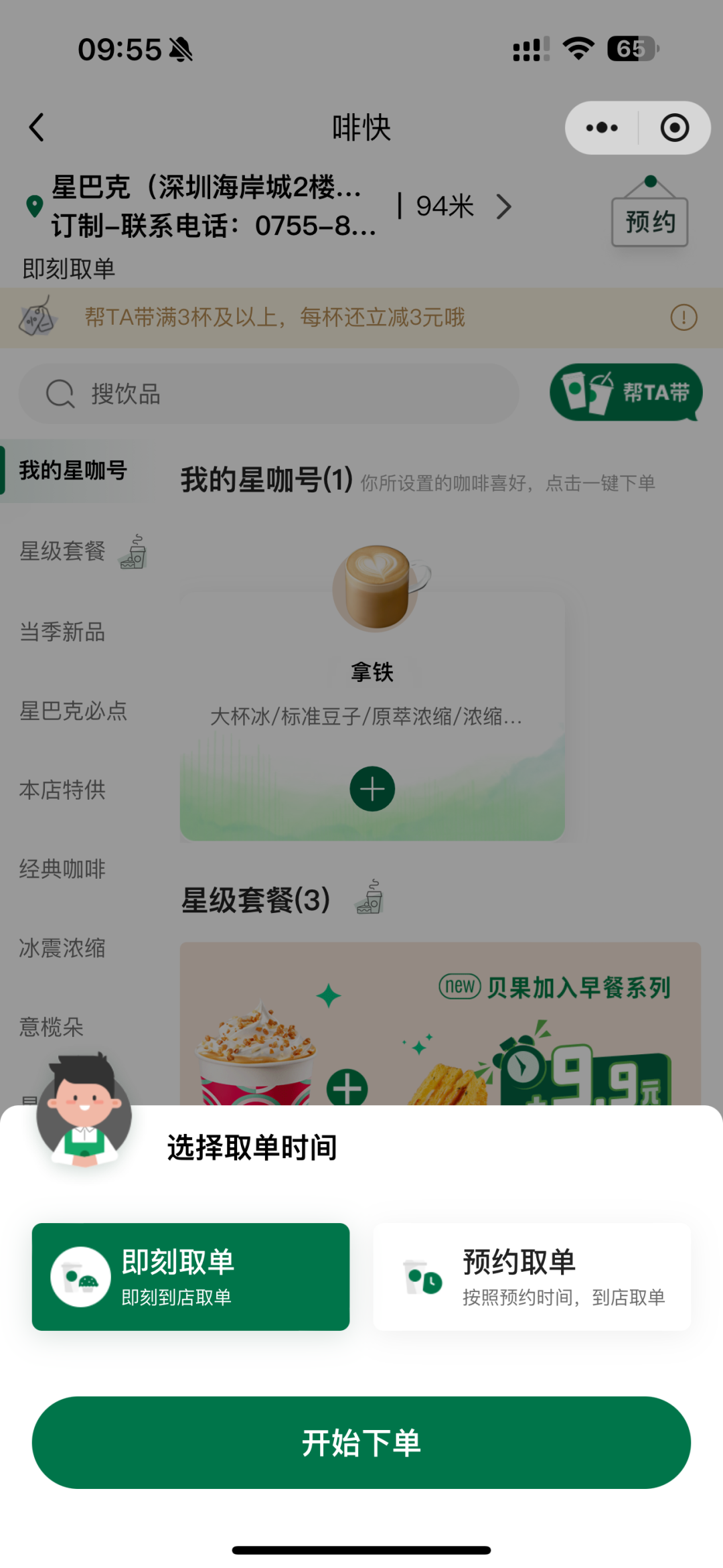Jump to 冰震浓缩 category
723x1568 pixels.
pos(62,948)
